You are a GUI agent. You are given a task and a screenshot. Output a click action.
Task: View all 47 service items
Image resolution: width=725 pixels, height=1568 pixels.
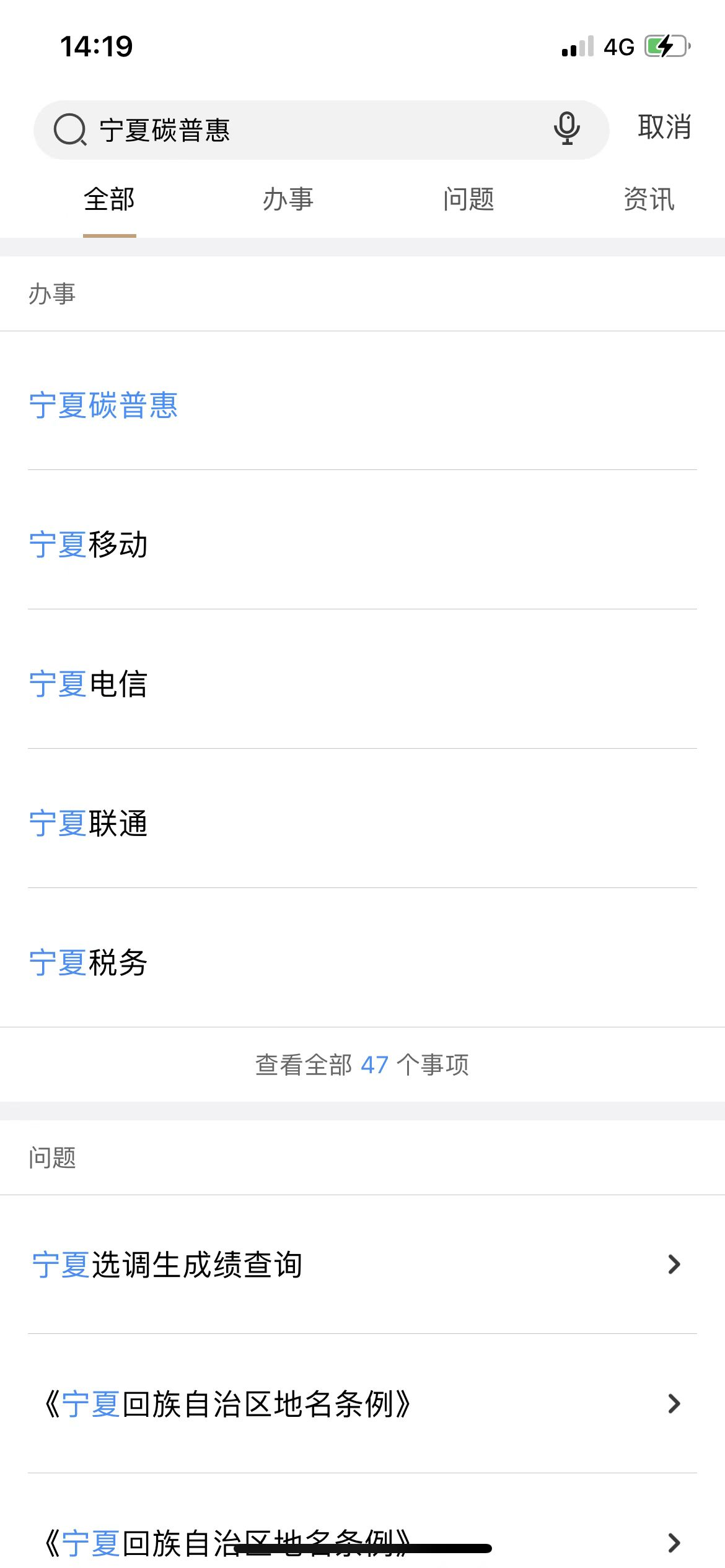pyautogui.click(x=362, y=1065)
